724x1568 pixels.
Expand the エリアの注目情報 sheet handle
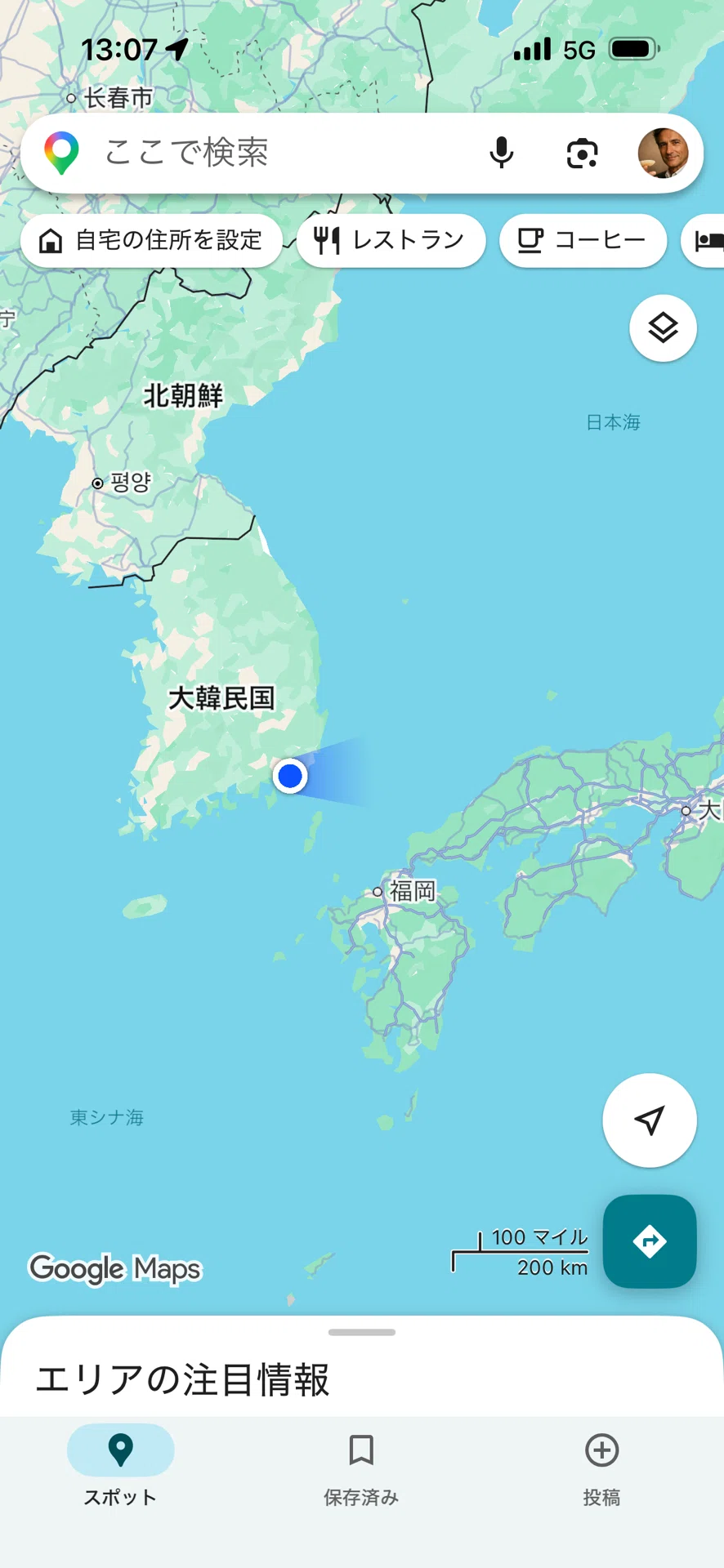click(362, 1332)
